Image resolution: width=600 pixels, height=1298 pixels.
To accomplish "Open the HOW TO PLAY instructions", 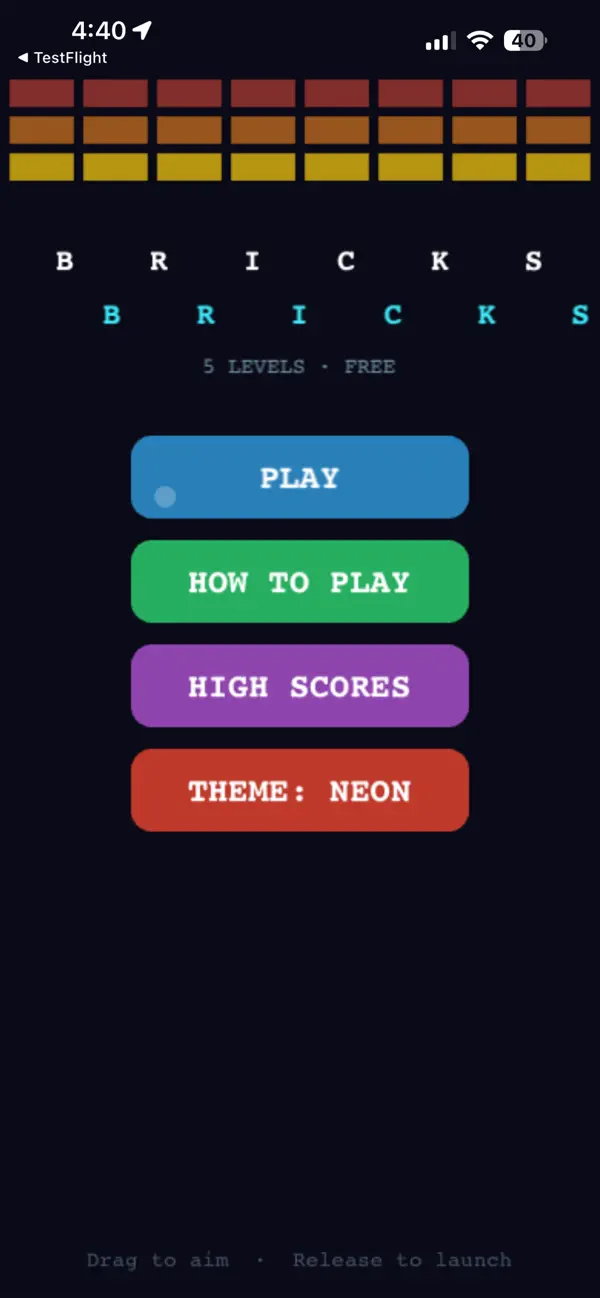I will coord(300,581).
